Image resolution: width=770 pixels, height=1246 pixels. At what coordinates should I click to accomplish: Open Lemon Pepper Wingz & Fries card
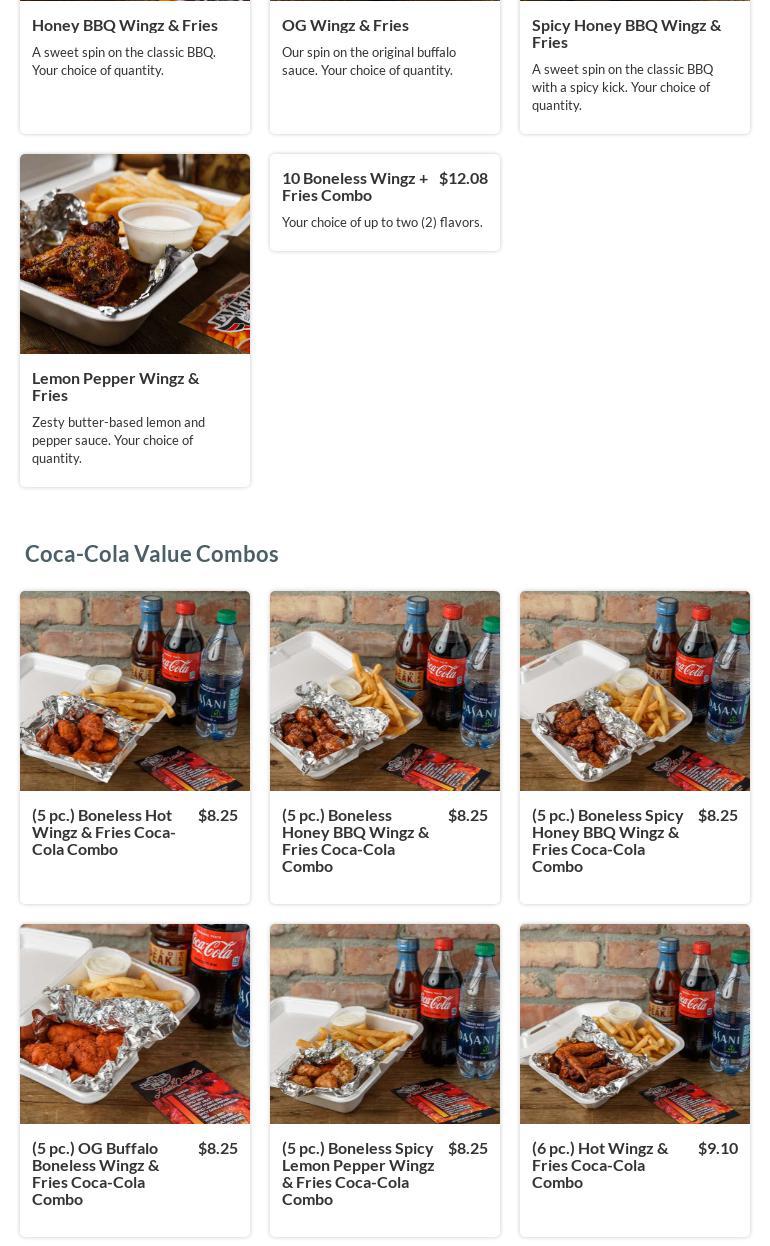pos(134,320)
